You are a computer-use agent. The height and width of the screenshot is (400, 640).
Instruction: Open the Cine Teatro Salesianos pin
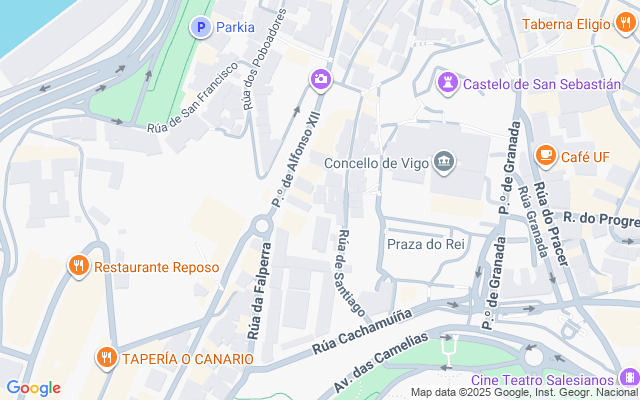629,378
